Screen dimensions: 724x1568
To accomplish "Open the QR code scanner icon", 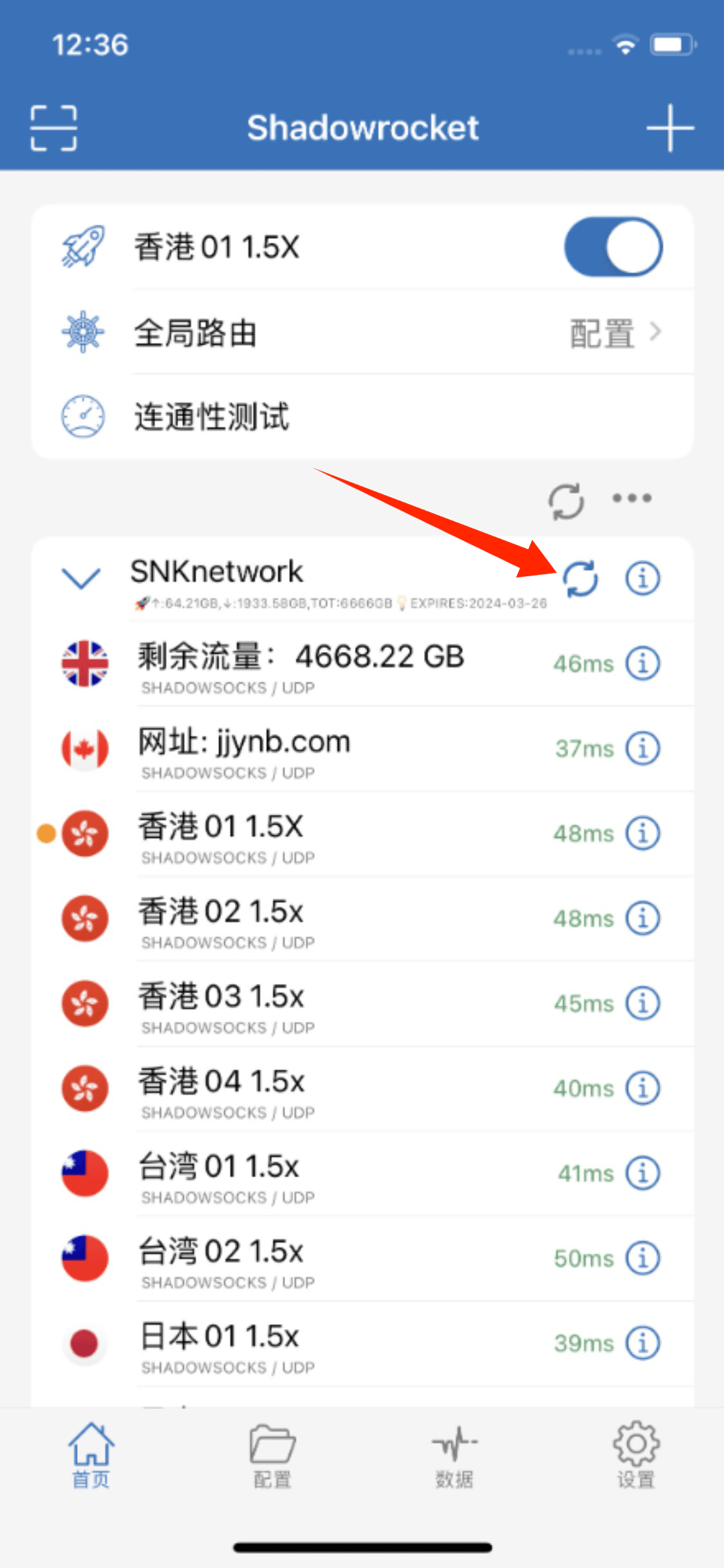I will point(54,128).
